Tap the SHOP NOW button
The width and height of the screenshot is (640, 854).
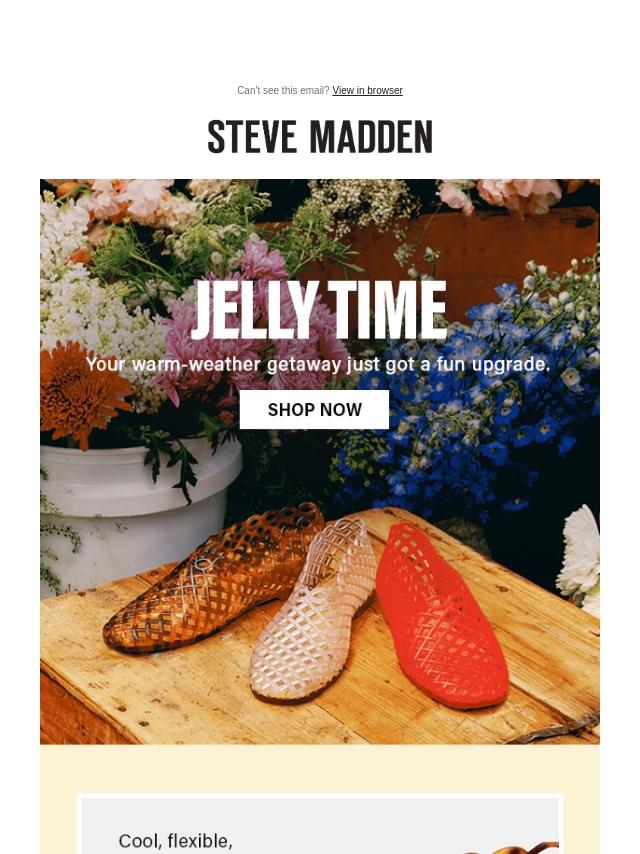coord(314,410)
